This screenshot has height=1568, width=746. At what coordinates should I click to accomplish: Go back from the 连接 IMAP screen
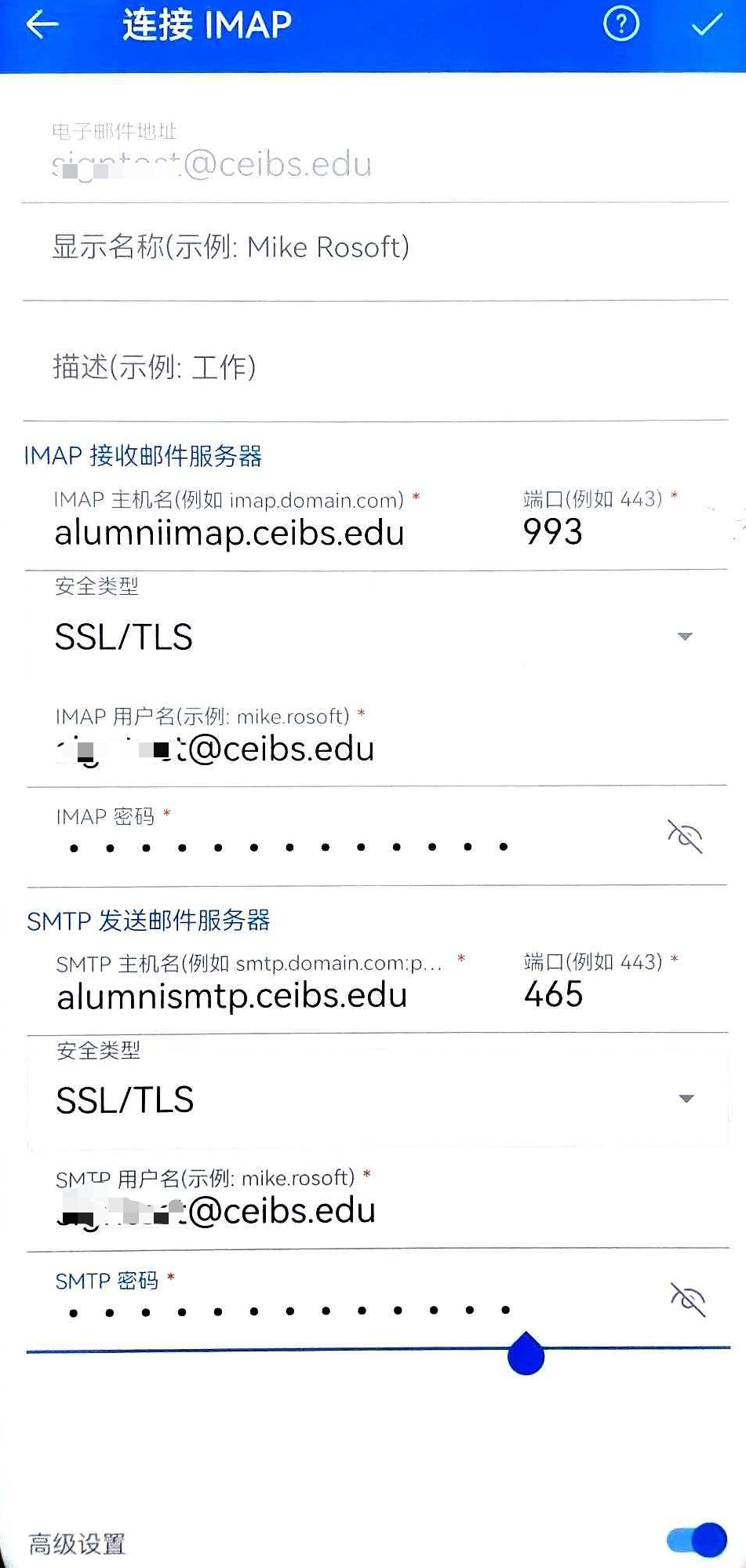42,25
